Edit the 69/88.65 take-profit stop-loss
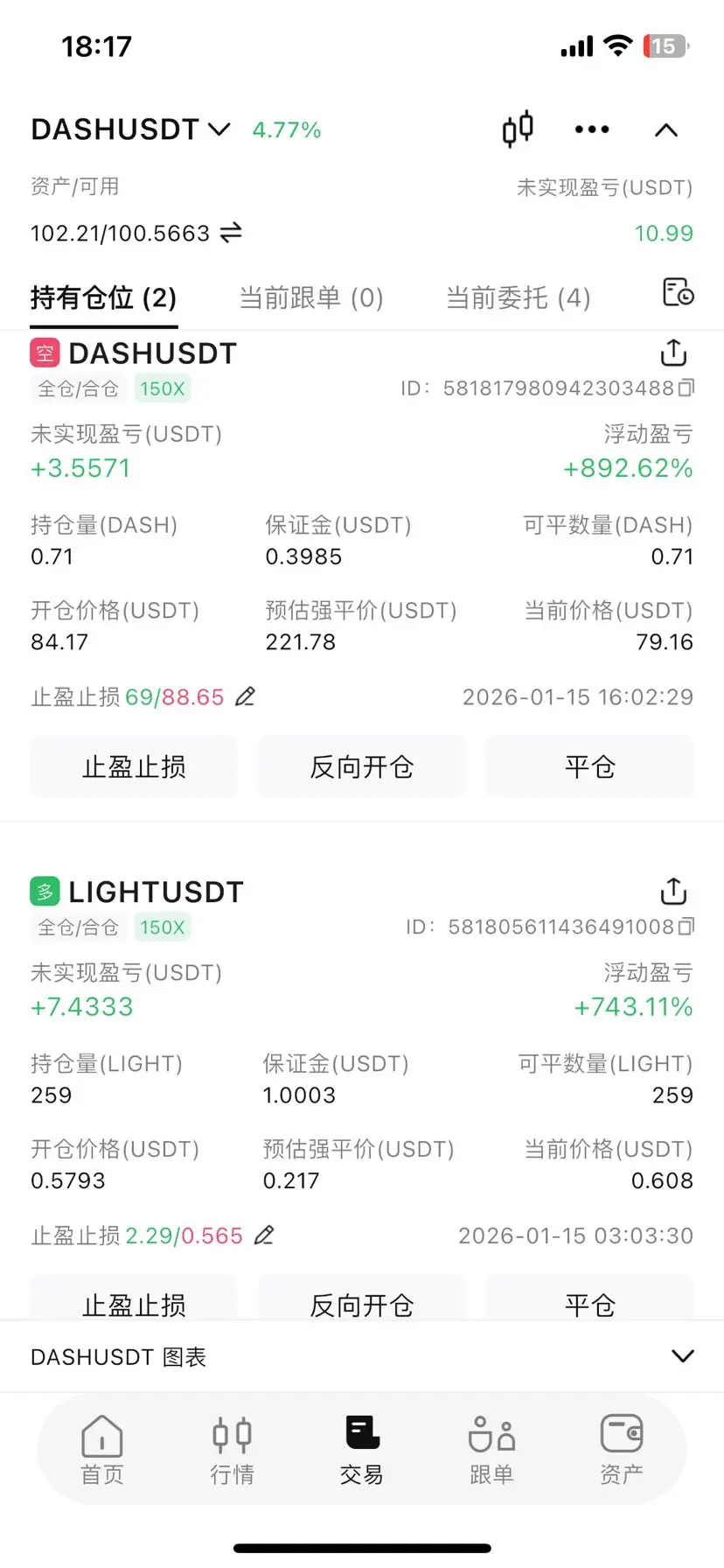 pos(246,696)
